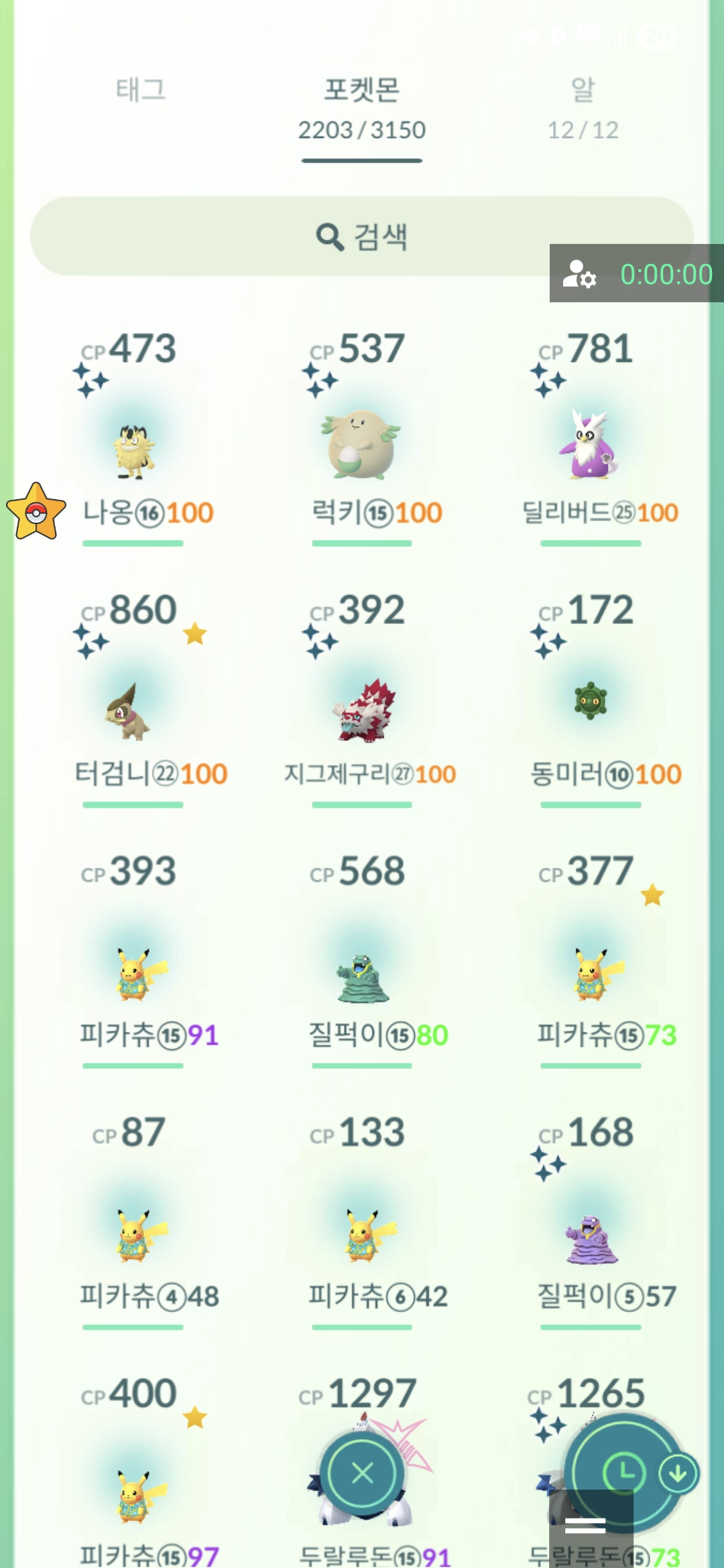Tap the 검색 search field
This screenshot has width=724, height=1568.
361,237
